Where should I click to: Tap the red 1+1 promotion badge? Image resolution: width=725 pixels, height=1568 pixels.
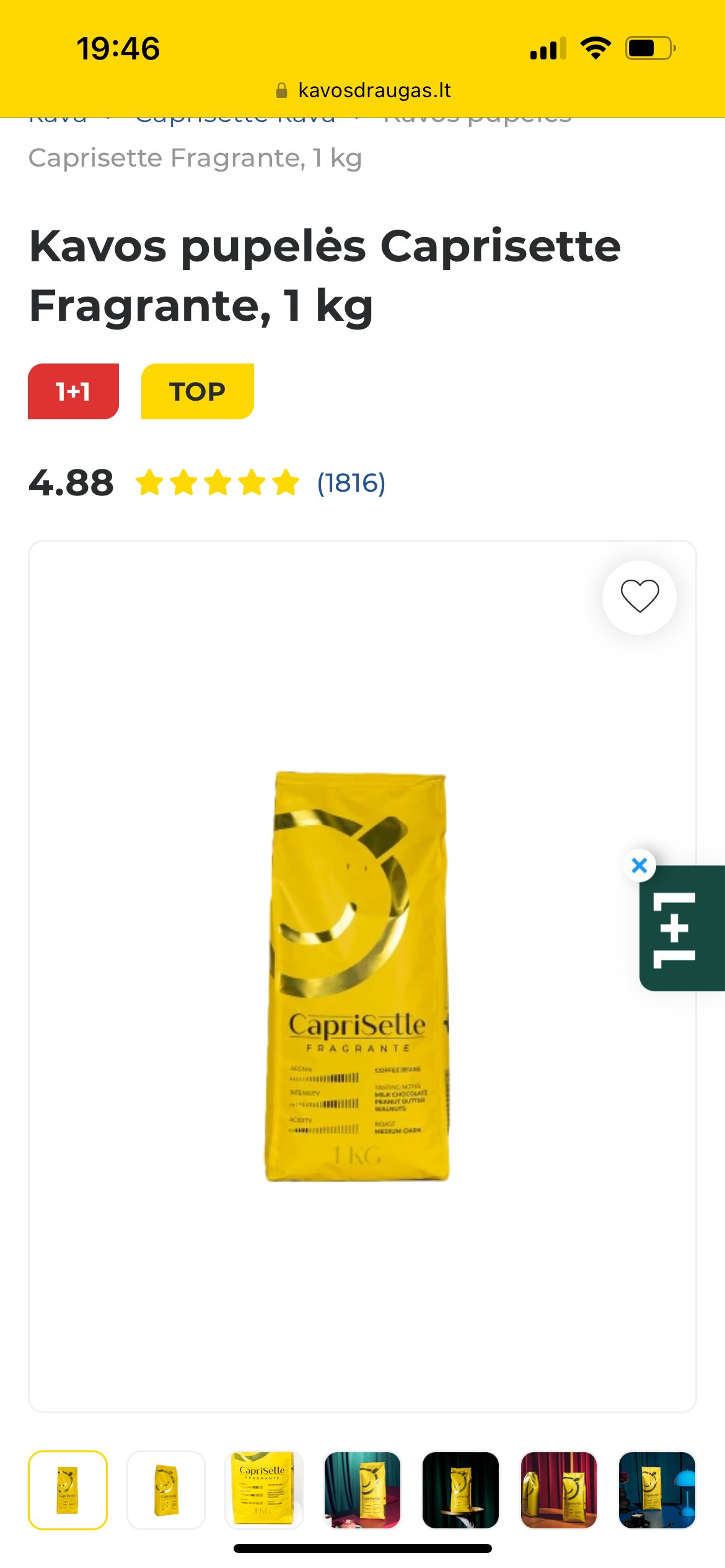coord(73,391)
